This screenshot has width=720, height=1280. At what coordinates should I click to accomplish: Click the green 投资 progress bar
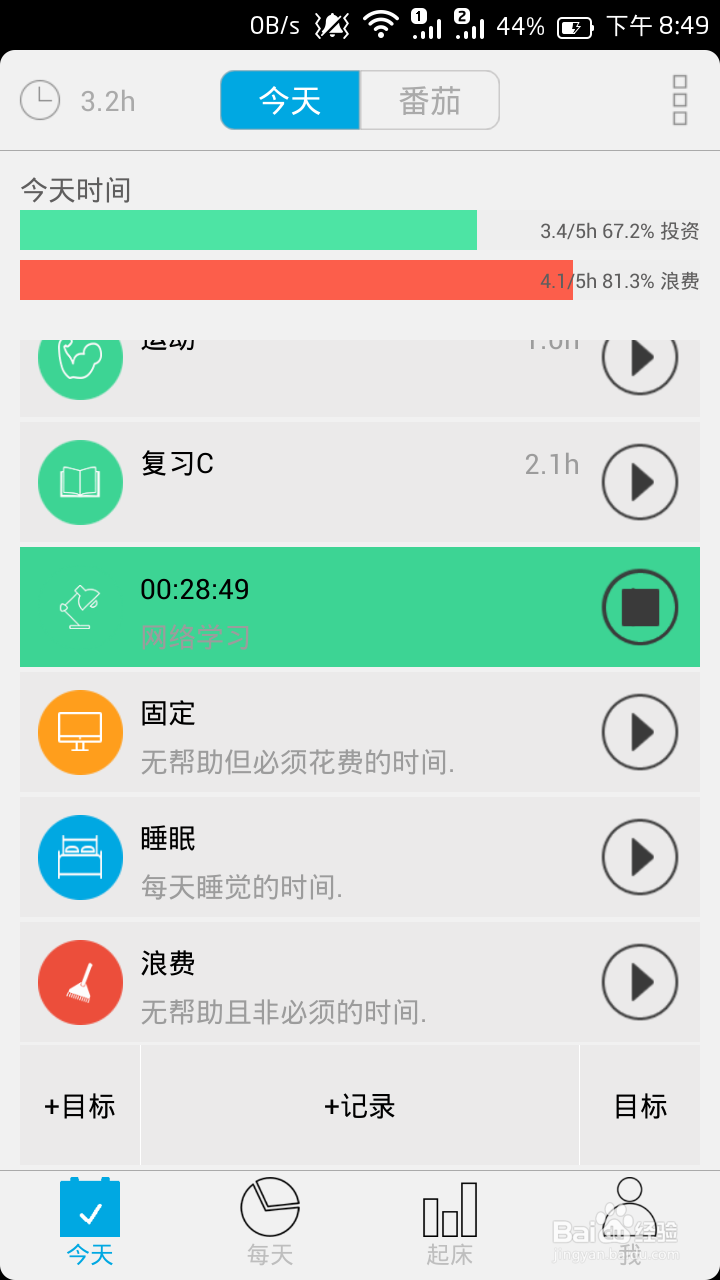pos(248,230)
